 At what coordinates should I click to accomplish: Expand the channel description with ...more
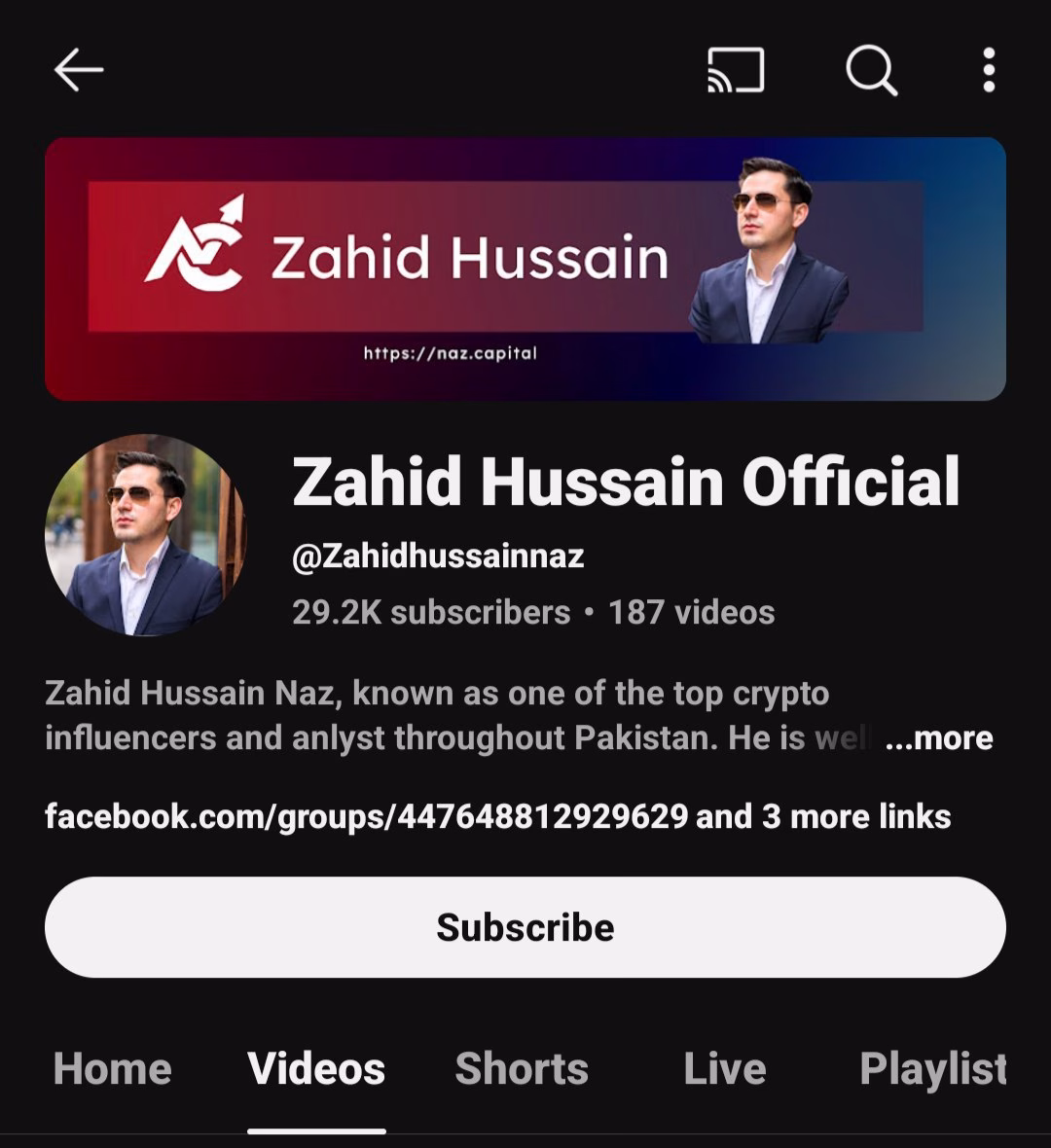pos(939,738)
